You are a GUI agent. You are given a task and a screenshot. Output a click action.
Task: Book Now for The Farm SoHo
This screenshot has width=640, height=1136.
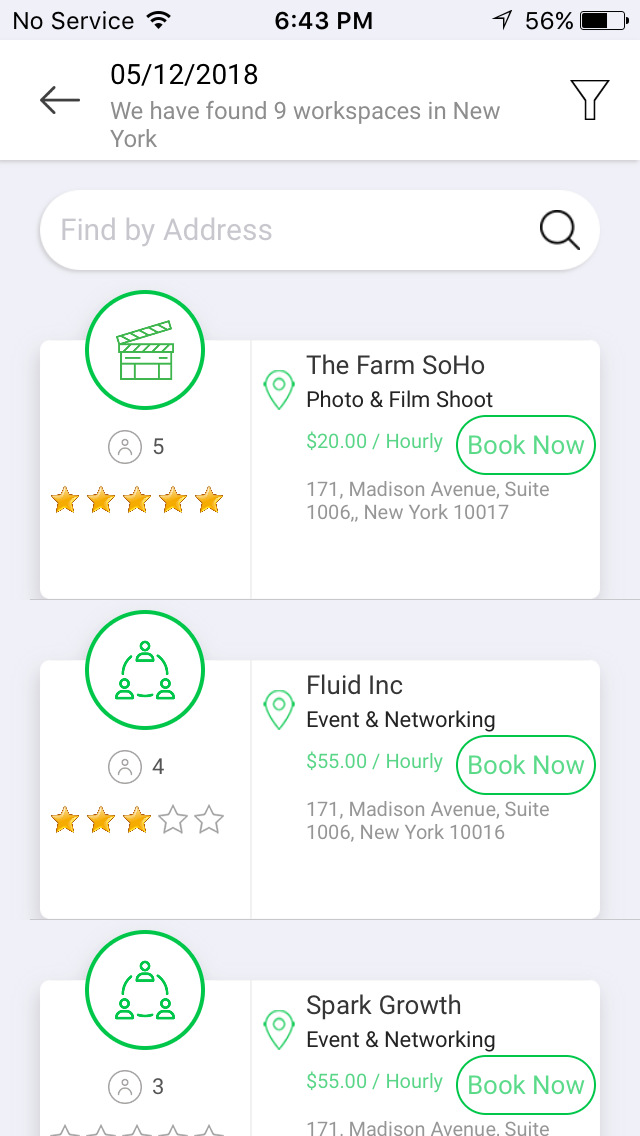tap(525, 445)
